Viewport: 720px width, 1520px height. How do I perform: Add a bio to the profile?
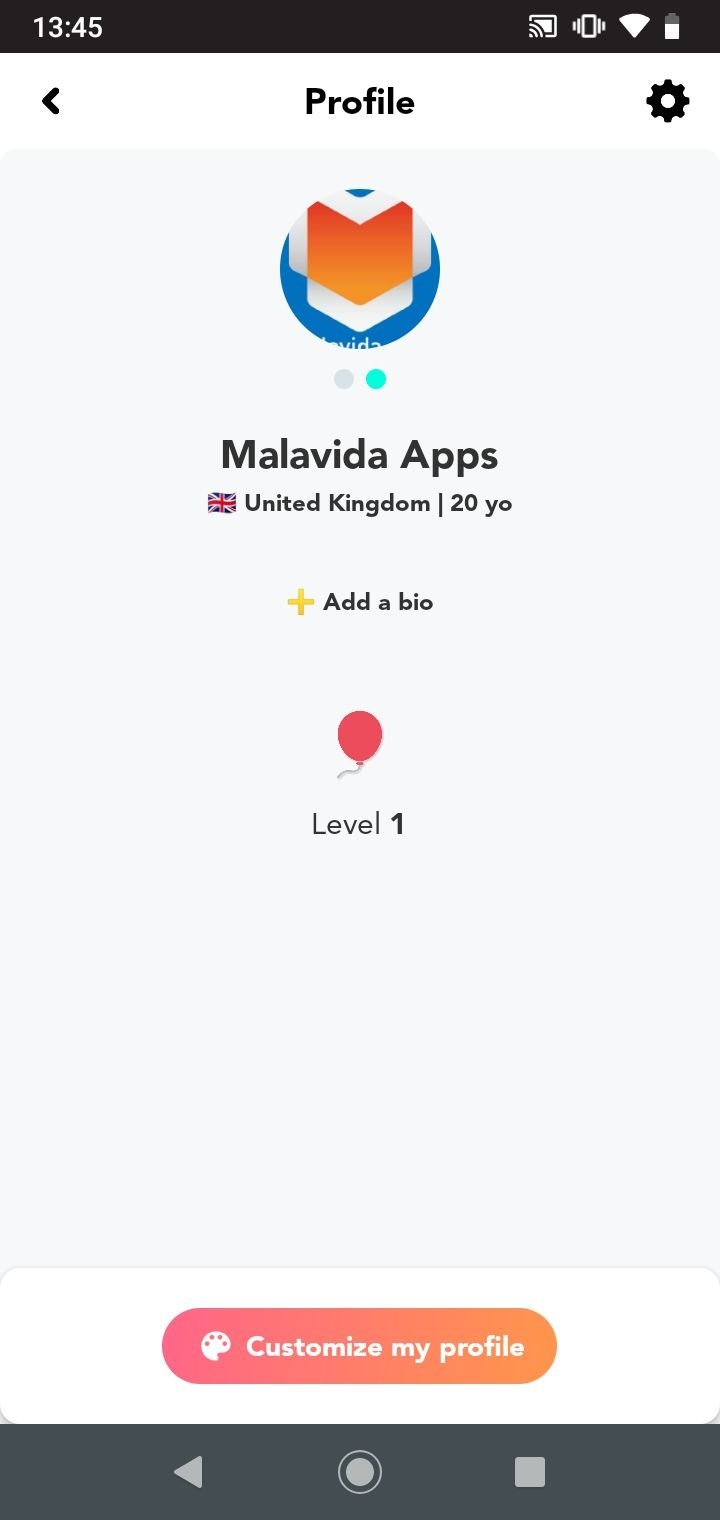360,602
